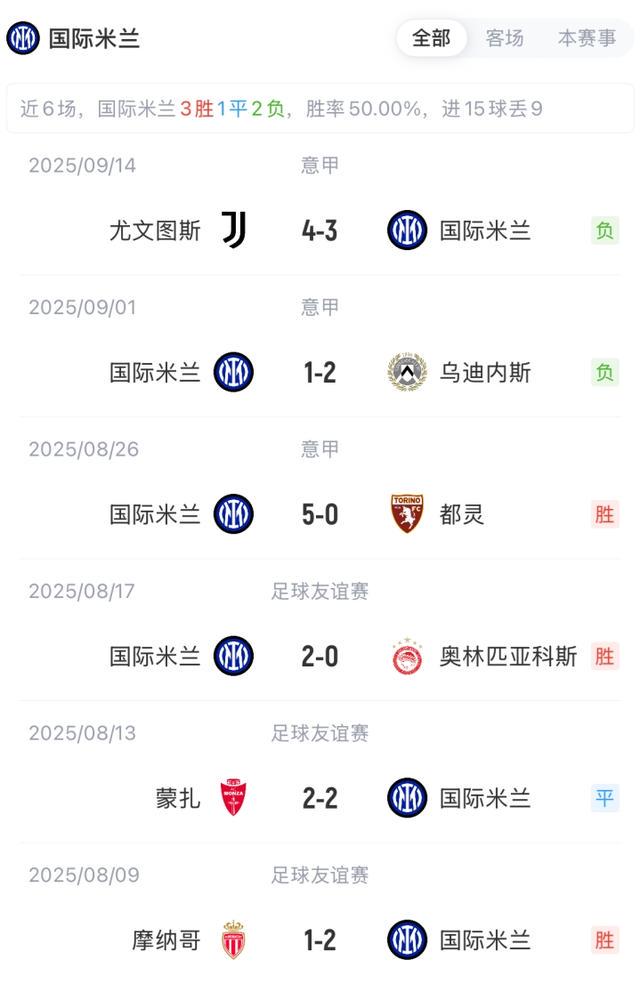Open the 摩纳哥 1-2 国际米兰 friendly

pyautogui.click(x=320, y=941)
